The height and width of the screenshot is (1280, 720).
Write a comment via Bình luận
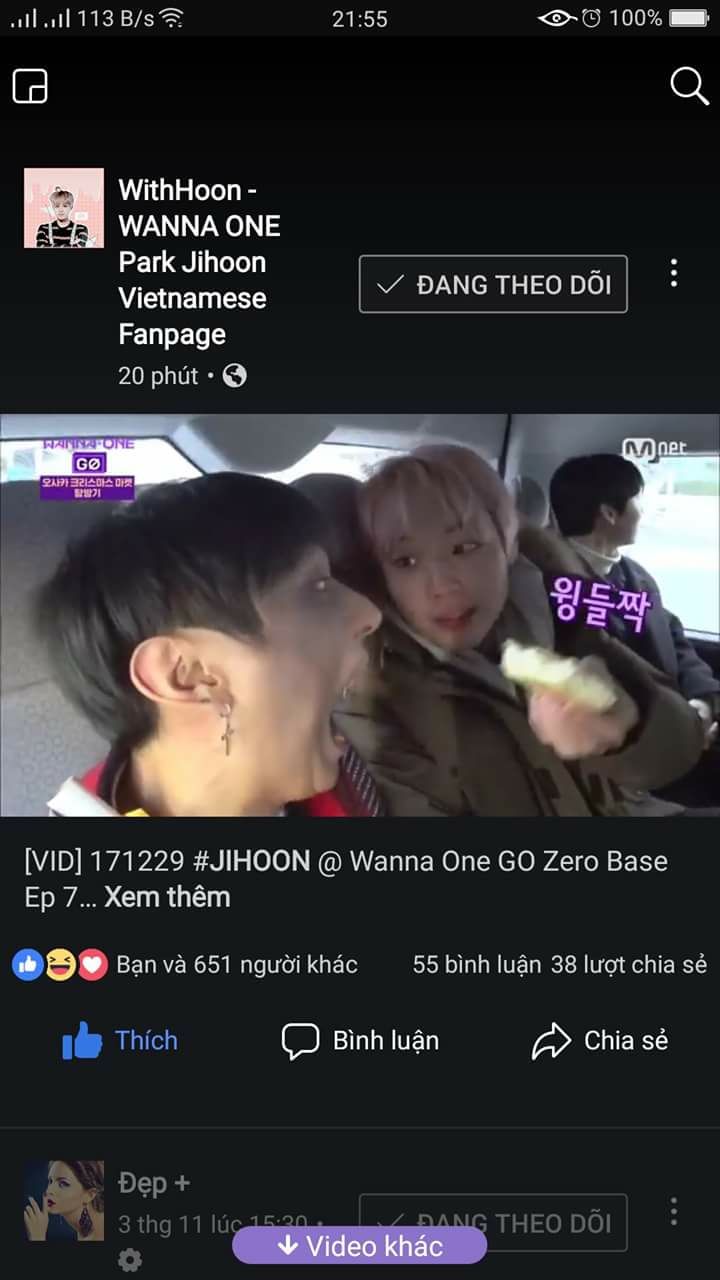pos(360,1041)
